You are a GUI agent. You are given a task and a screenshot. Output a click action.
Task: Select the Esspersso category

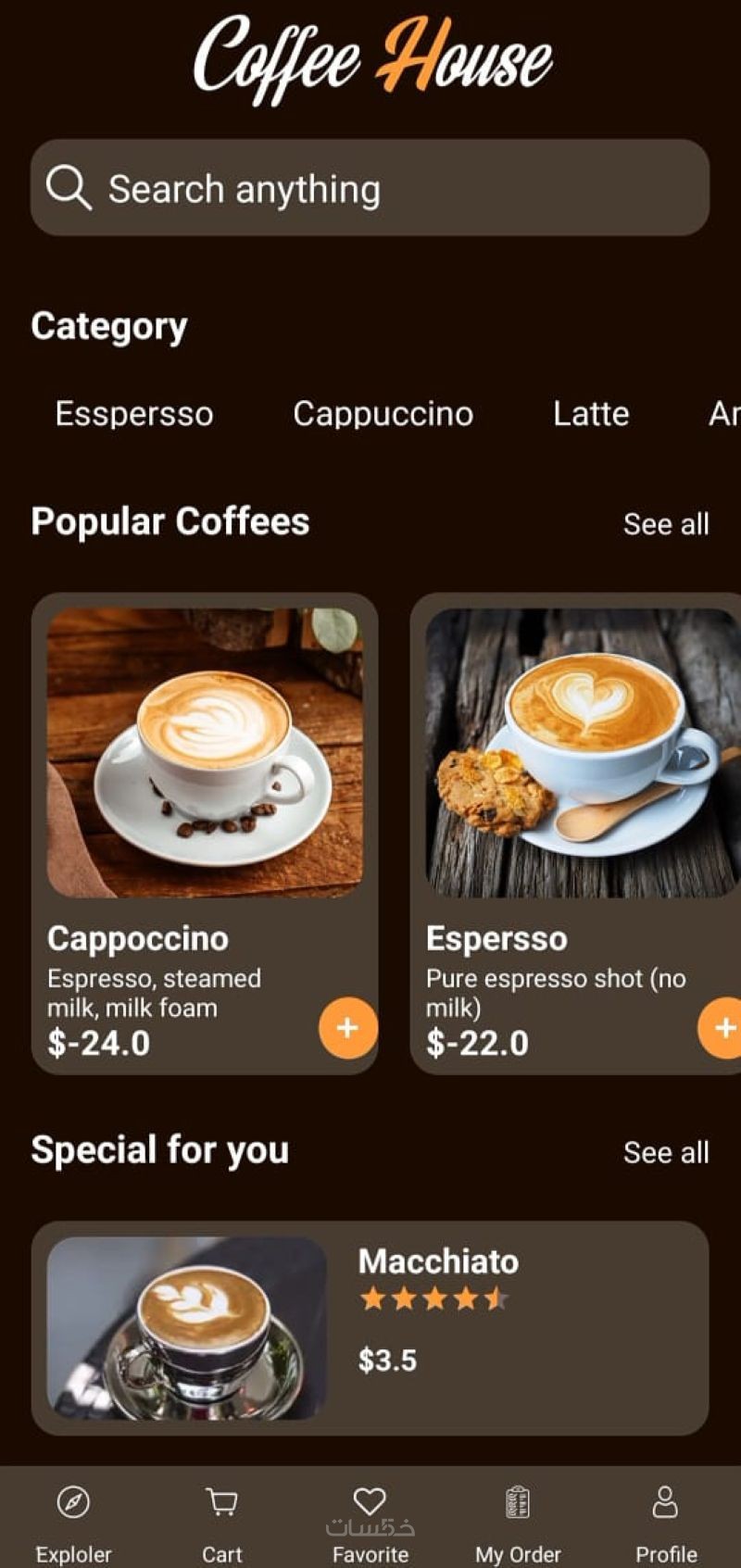[134, 413]
